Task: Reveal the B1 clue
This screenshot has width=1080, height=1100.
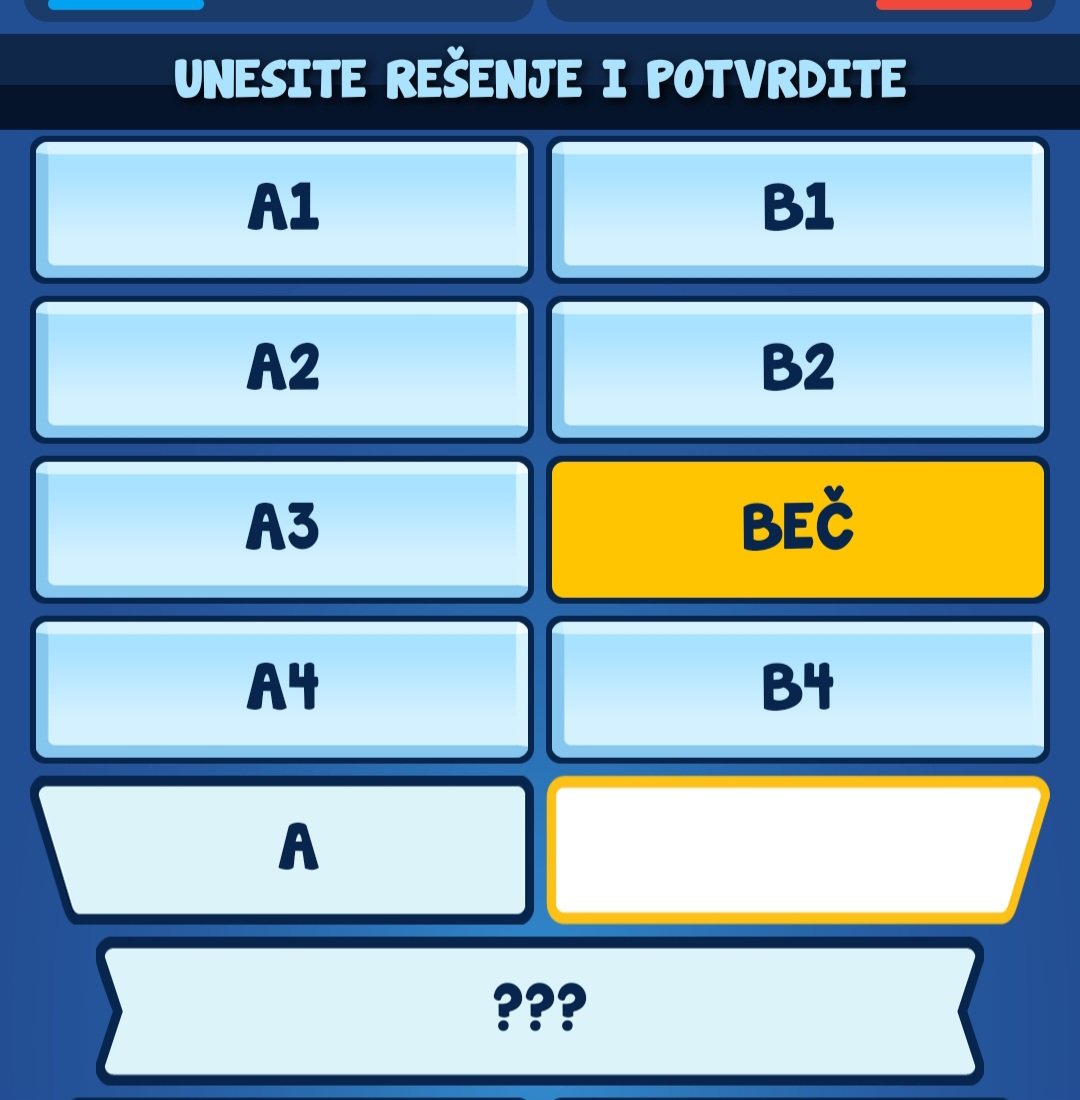Action: [798, 209]
